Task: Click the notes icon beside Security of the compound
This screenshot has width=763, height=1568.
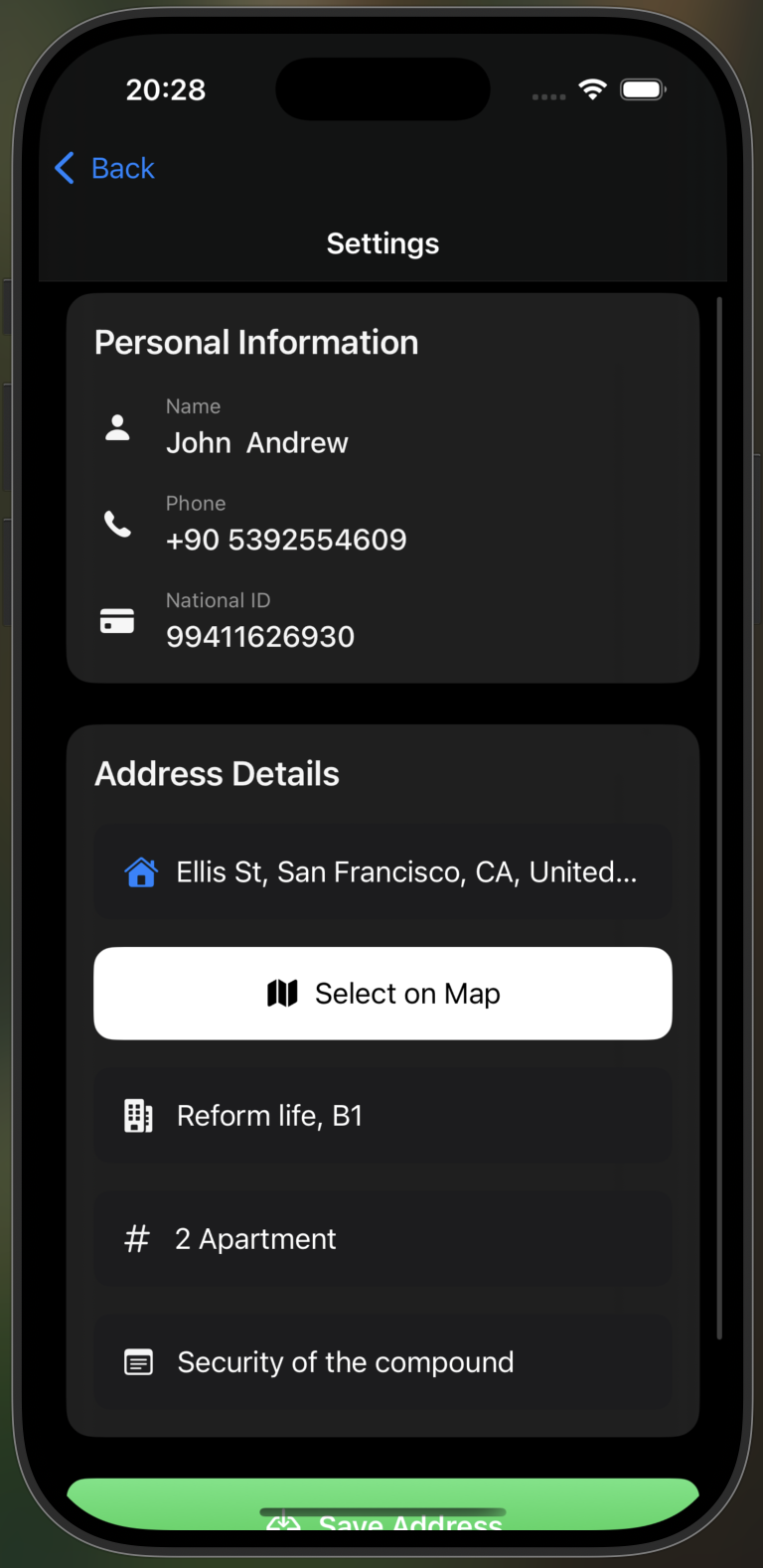Action: (x=140, y=1361)
